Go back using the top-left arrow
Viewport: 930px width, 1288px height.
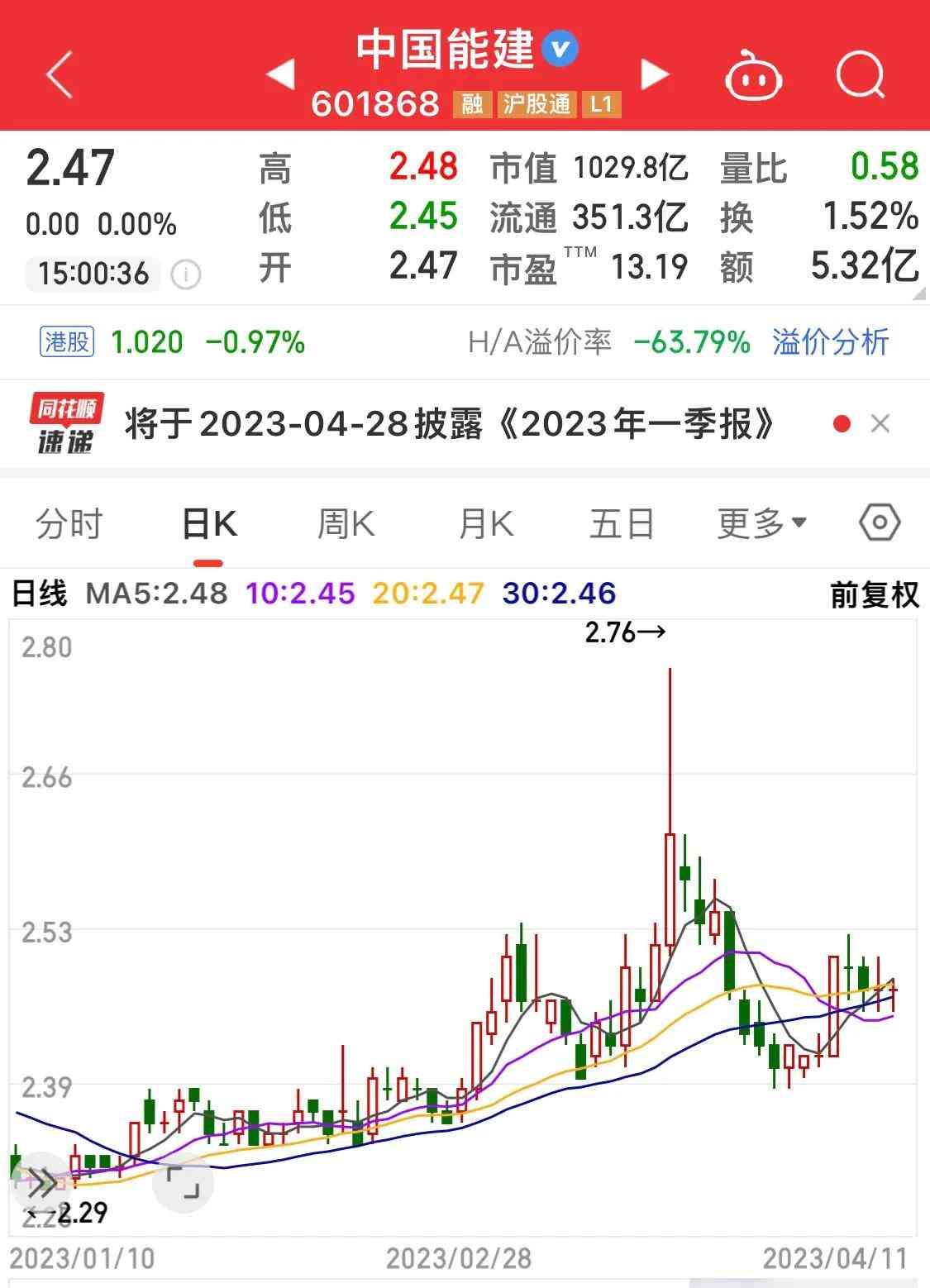coord(60,75)
